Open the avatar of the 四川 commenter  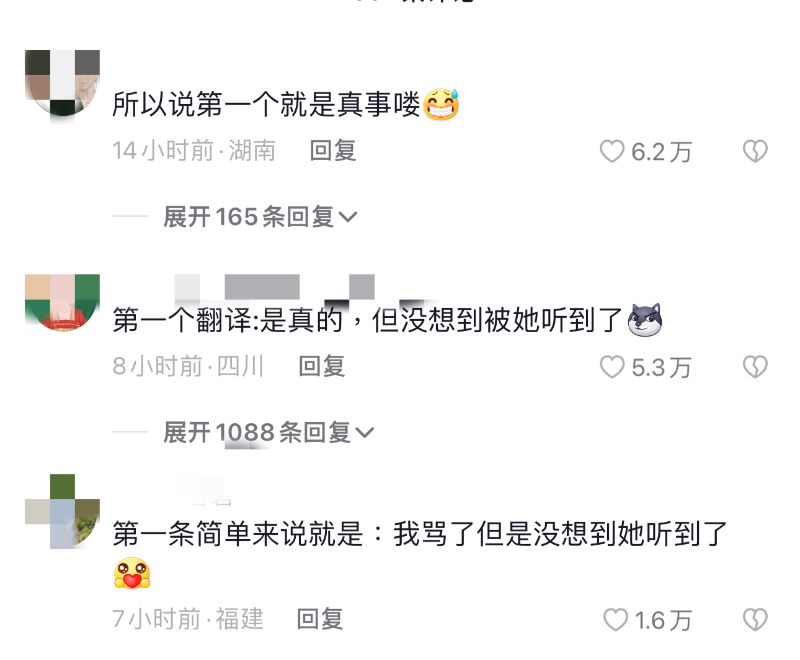(x=62, y=302)
